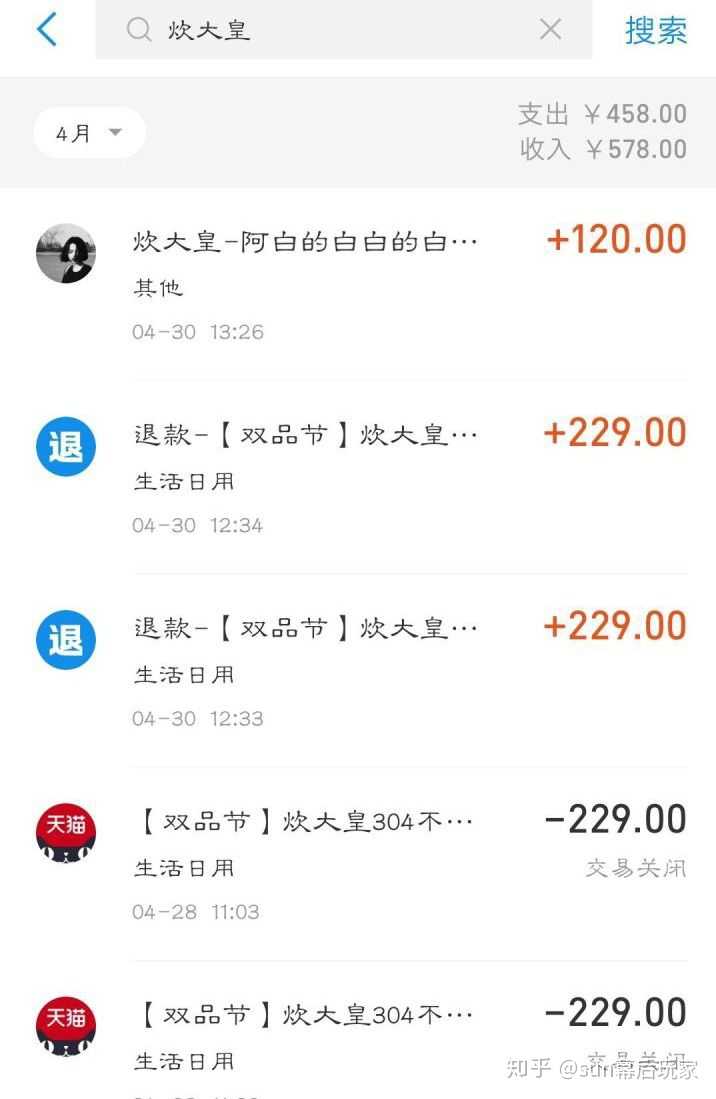716x1099 pixels.
Task: Tap the 搜索 button
Action: pyautogui.click(x=656, y=30)
